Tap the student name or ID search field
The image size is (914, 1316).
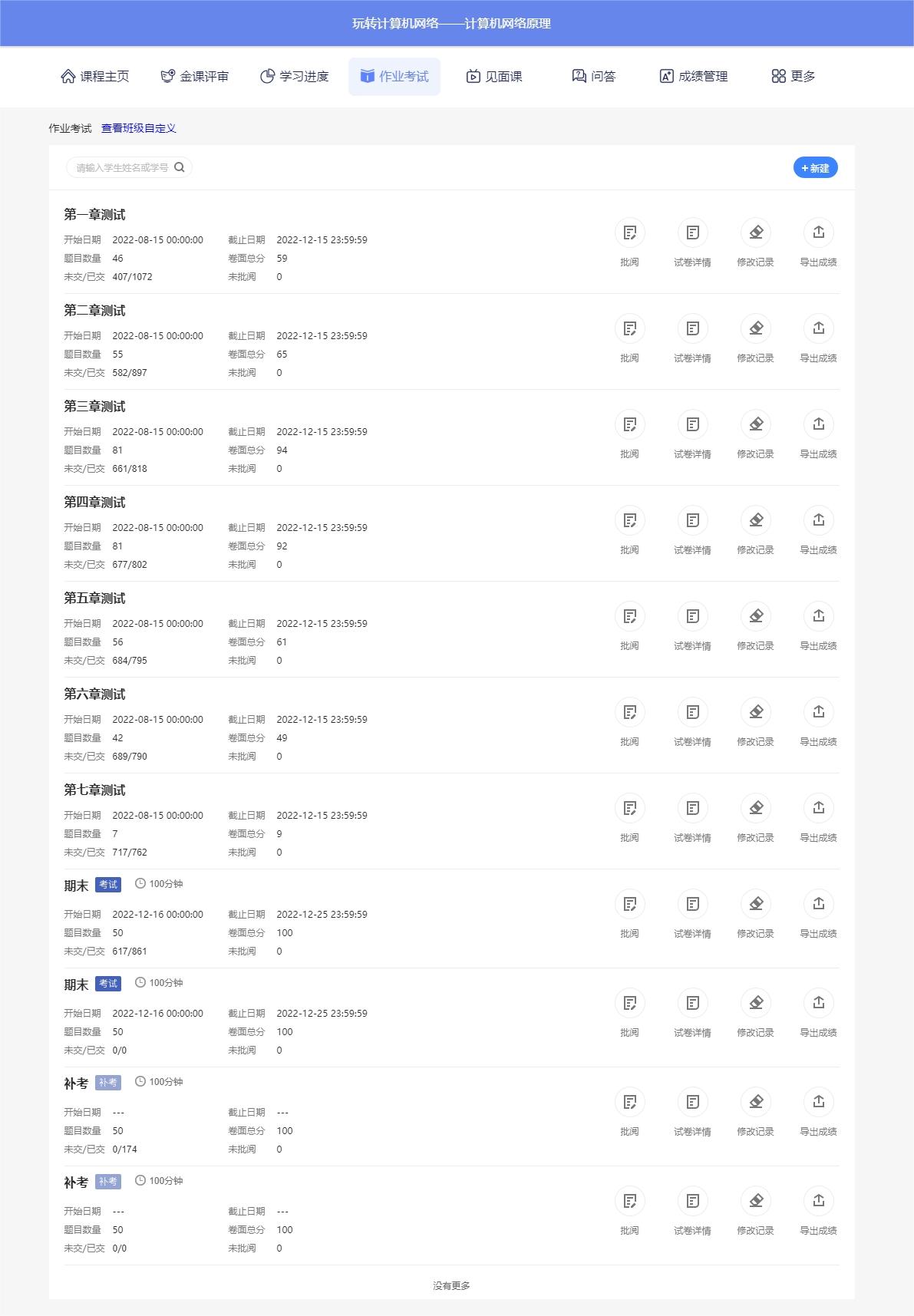tap(123, 167)
